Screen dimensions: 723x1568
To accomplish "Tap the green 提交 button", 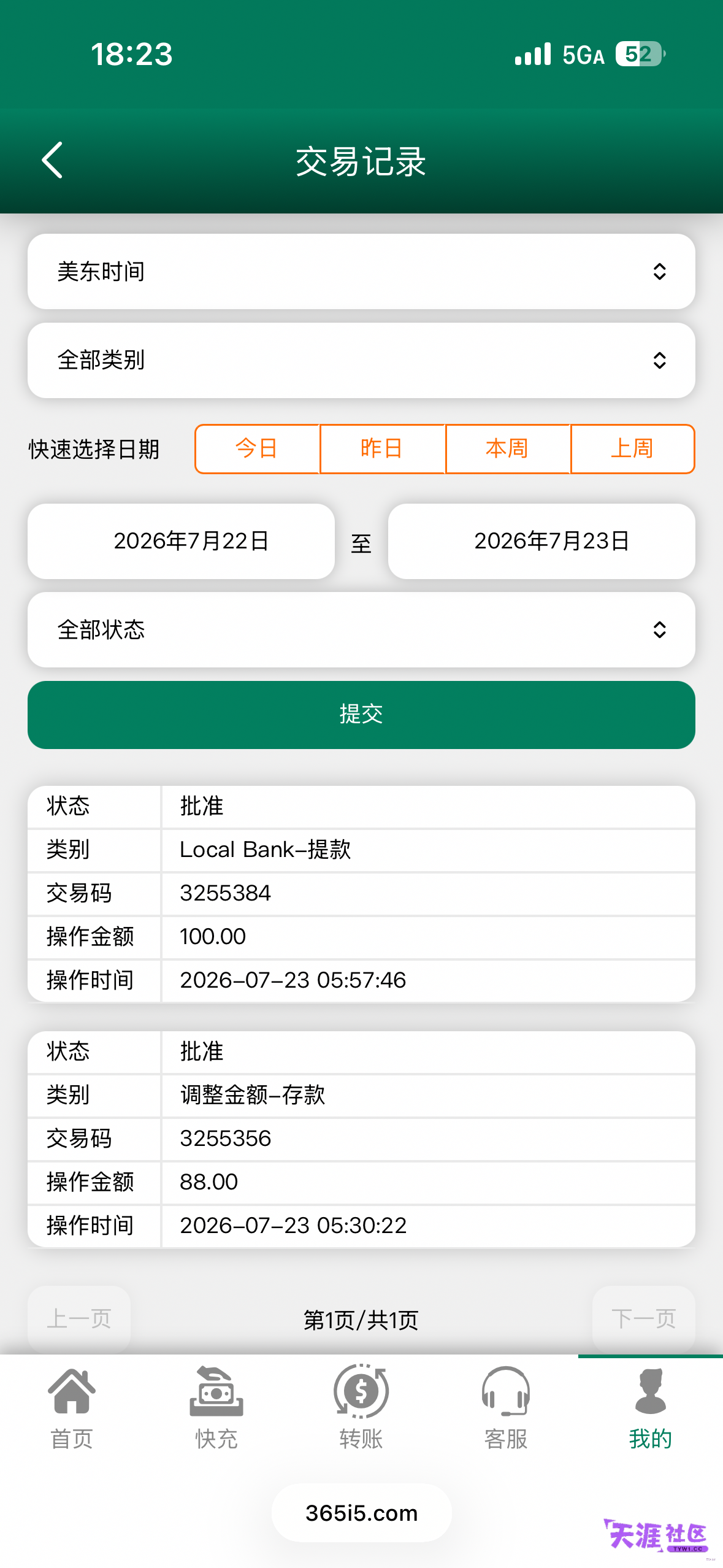I will pos(361,715).
